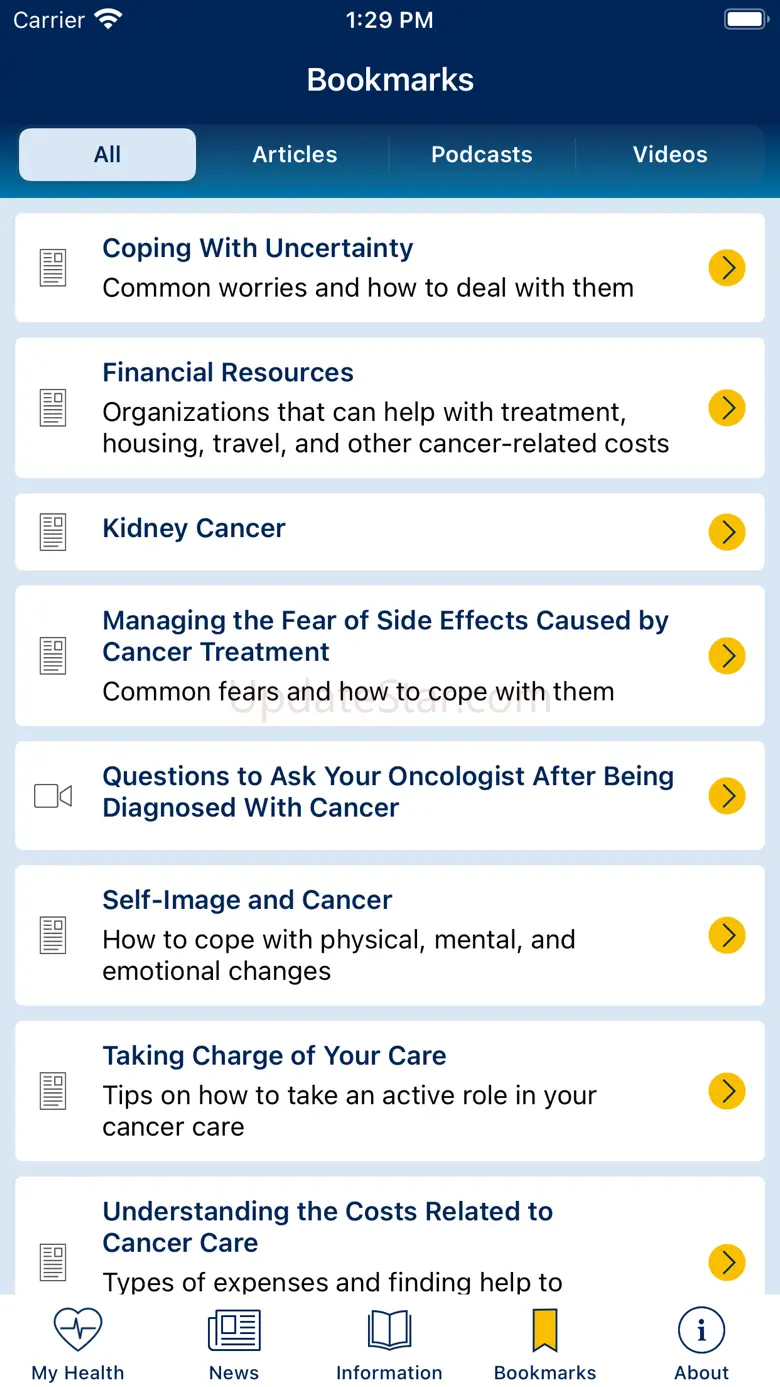Tap the Bookmarks tab in bottom bar
Image resolution: width=780 pixels, height=1387 pixels.
tap(545, 1343)
